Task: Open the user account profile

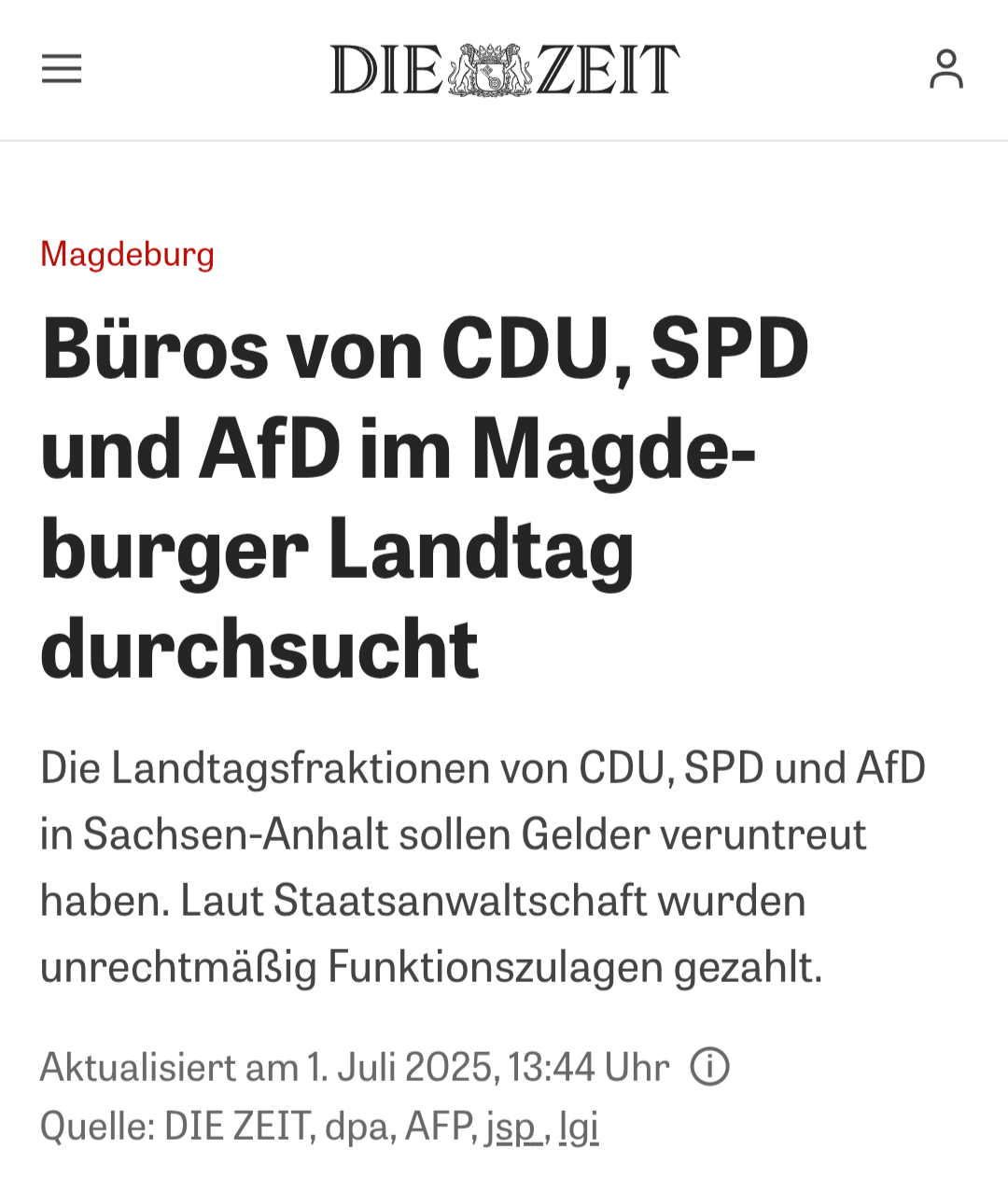Action: click(x=945, y=69)
